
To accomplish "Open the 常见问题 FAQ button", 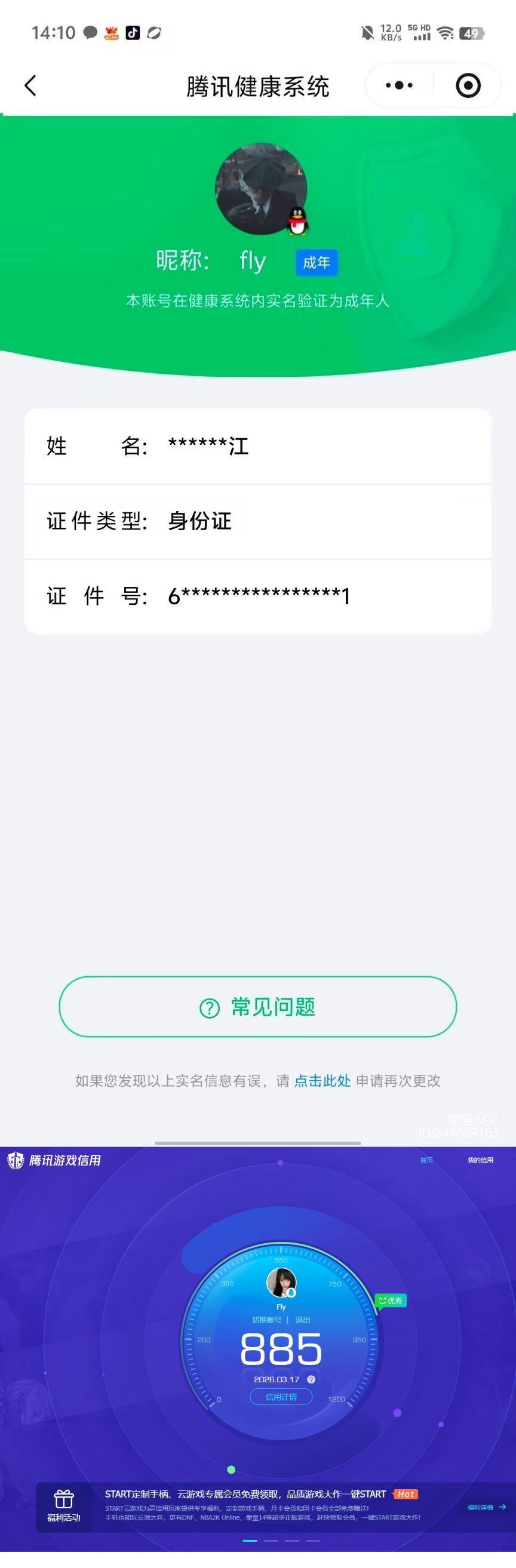I will click(x=258, y=1007).
